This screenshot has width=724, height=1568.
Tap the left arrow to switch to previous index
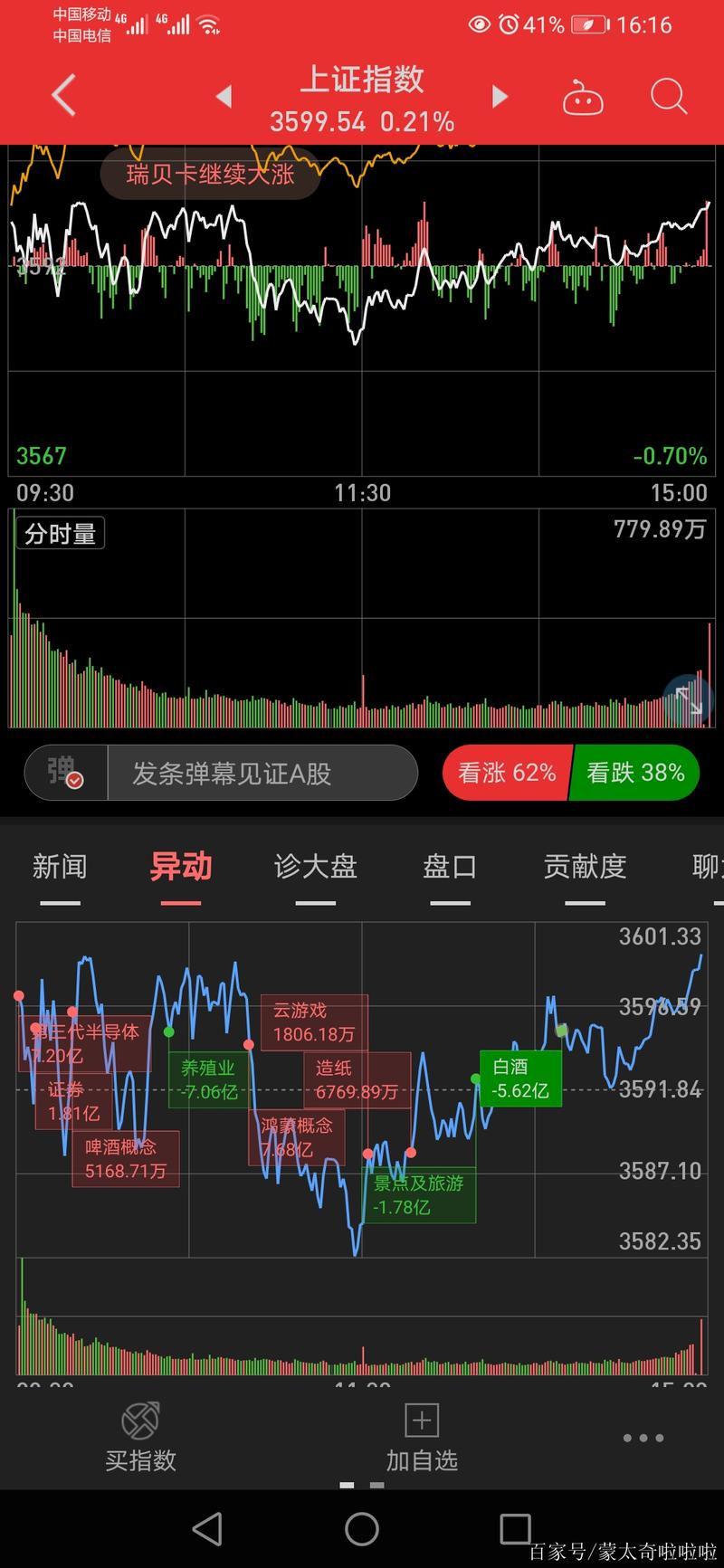coord(224,95)
